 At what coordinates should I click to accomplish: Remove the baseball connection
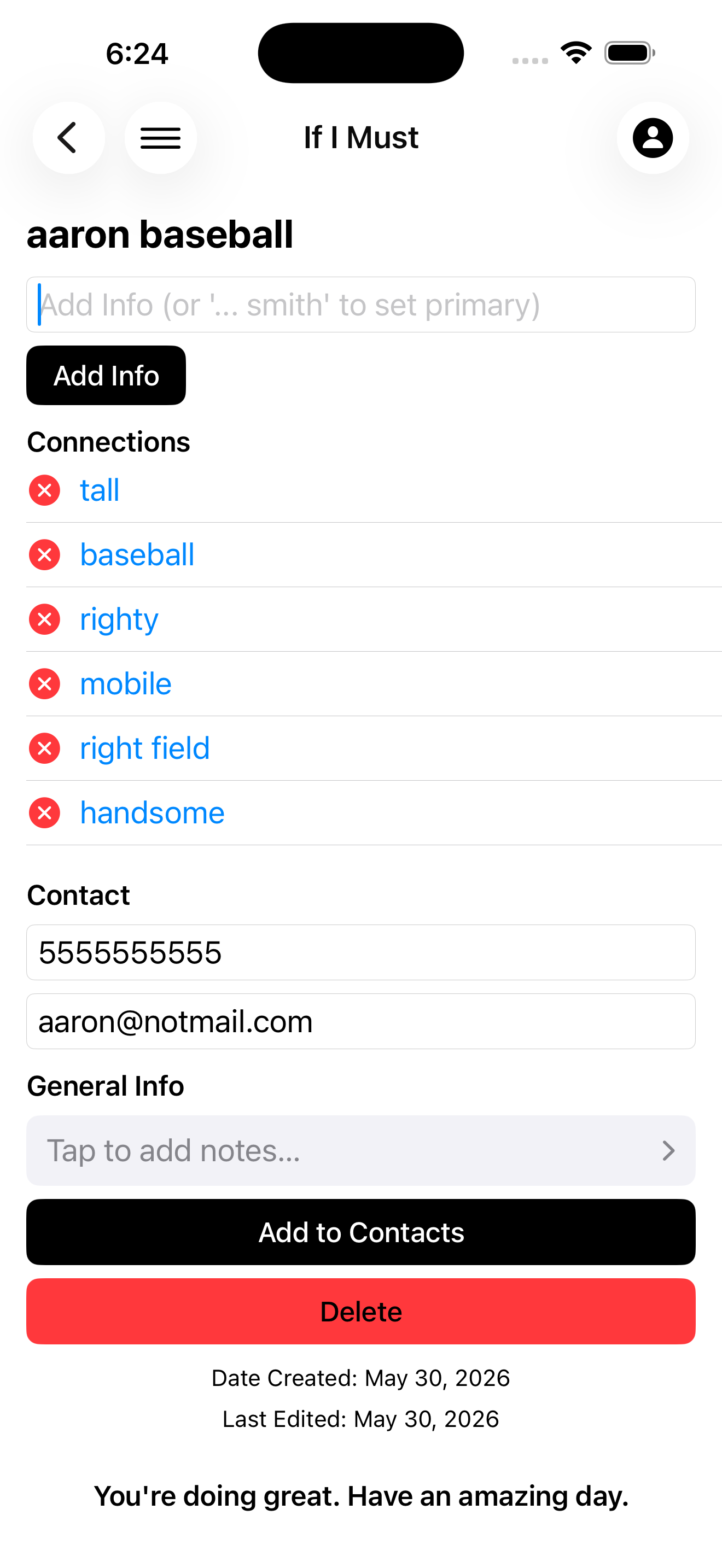point(44,554)
